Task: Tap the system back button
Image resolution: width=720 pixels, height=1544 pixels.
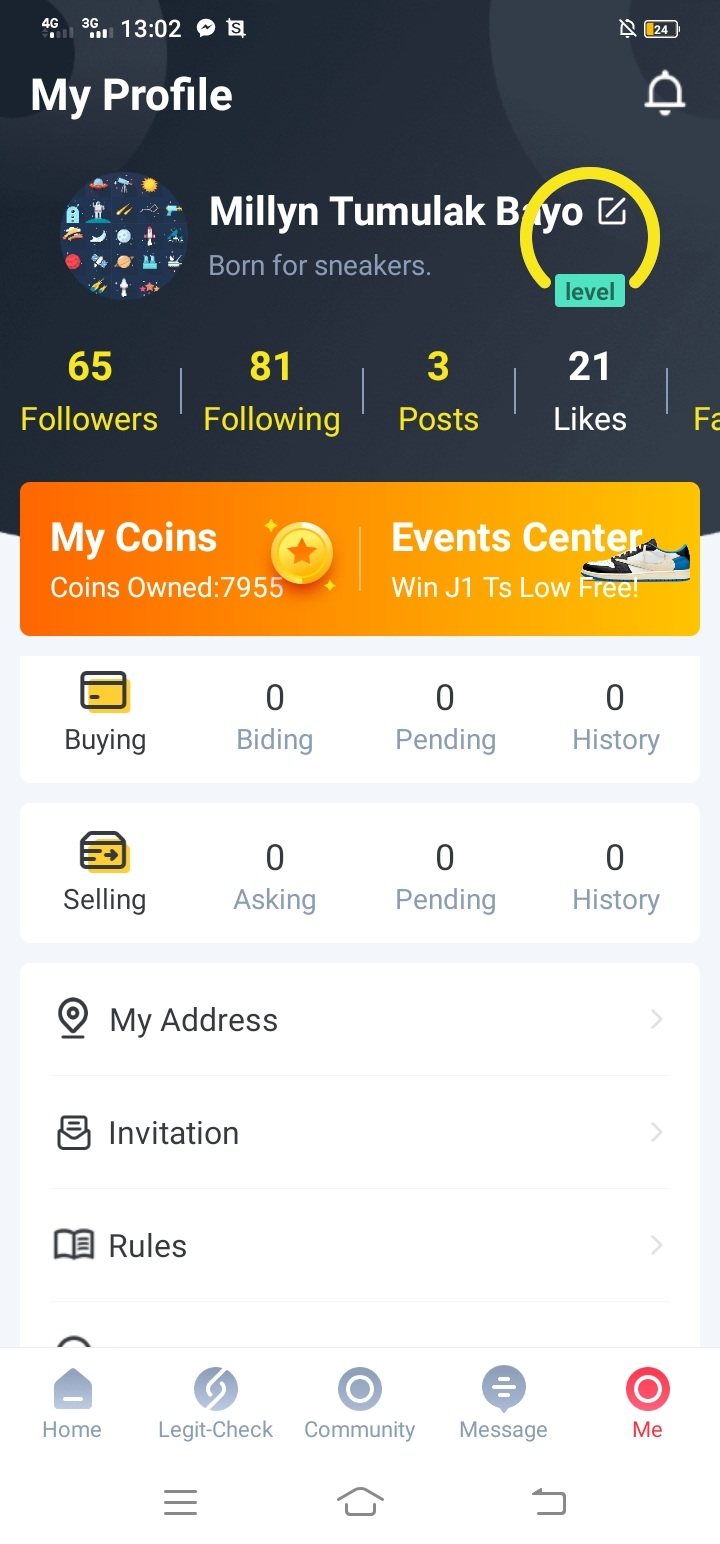Action: tap(548, 1501)
